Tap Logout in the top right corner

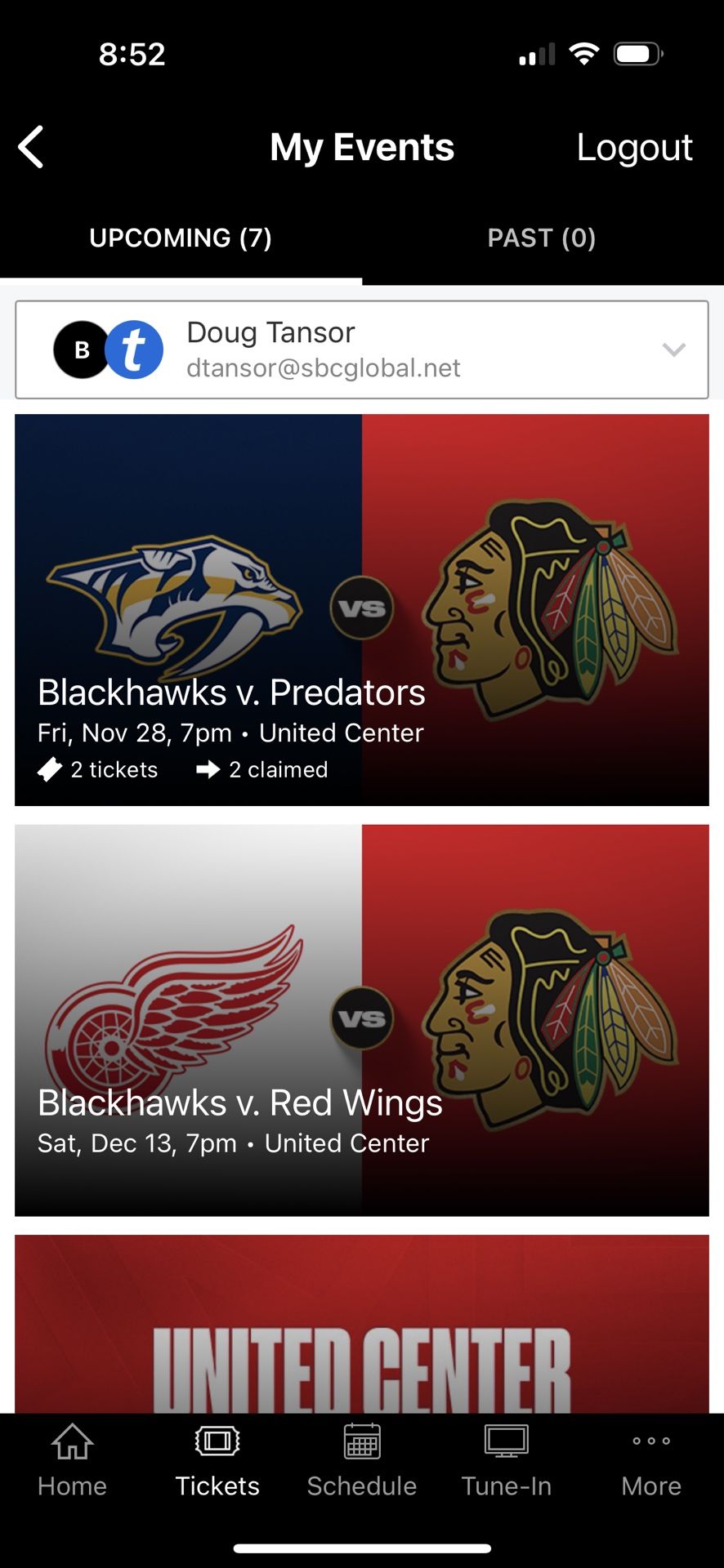636,147
